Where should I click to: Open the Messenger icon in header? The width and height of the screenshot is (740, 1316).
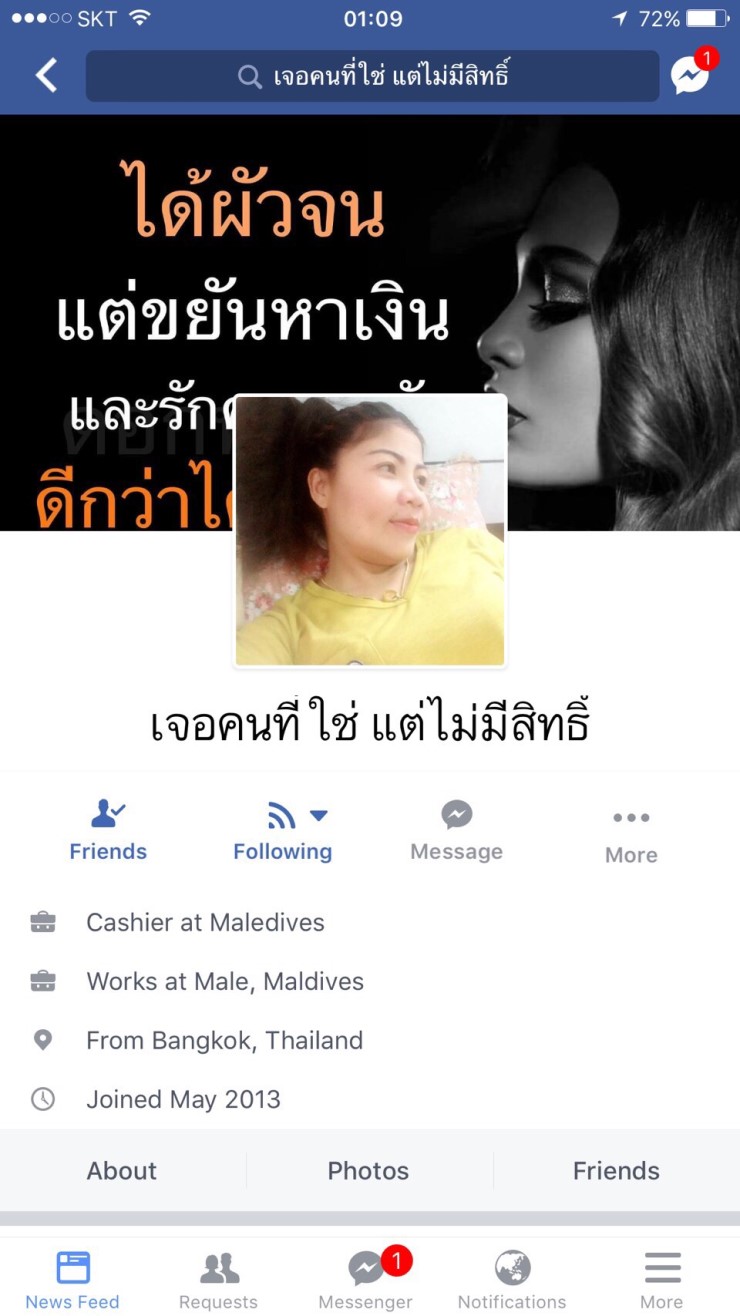point(691,74)
